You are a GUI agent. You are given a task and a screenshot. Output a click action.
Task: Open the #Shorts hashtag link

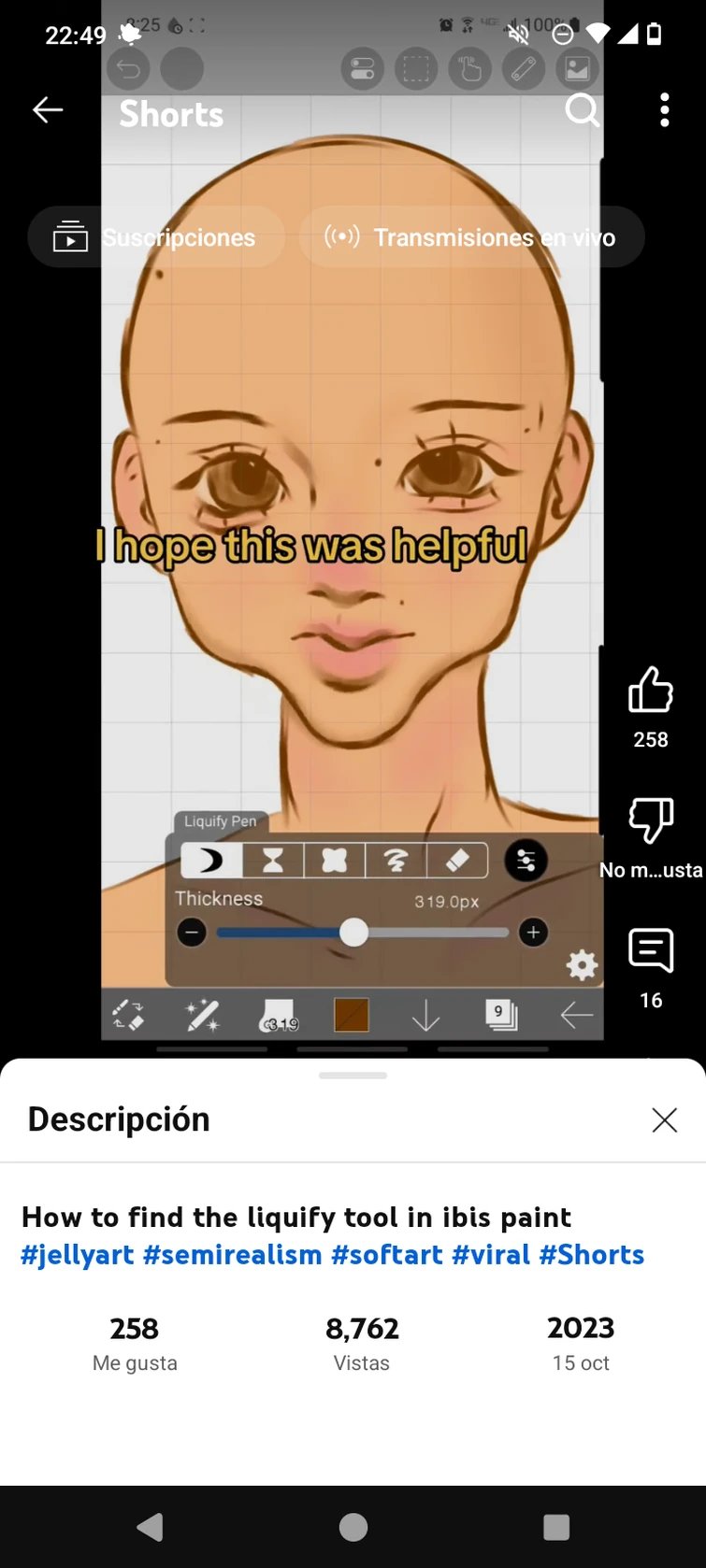click(x=592, y=1255)
